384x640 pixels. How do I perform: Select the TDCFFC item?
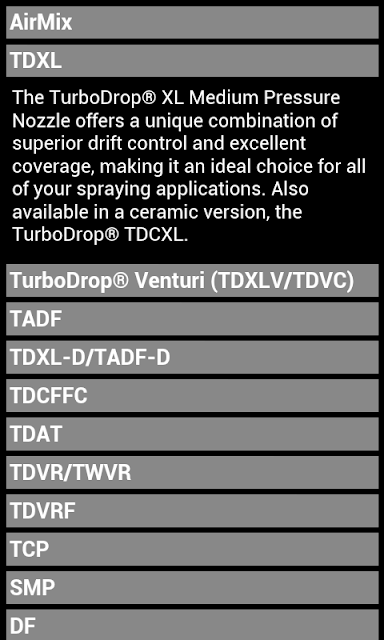192,396
